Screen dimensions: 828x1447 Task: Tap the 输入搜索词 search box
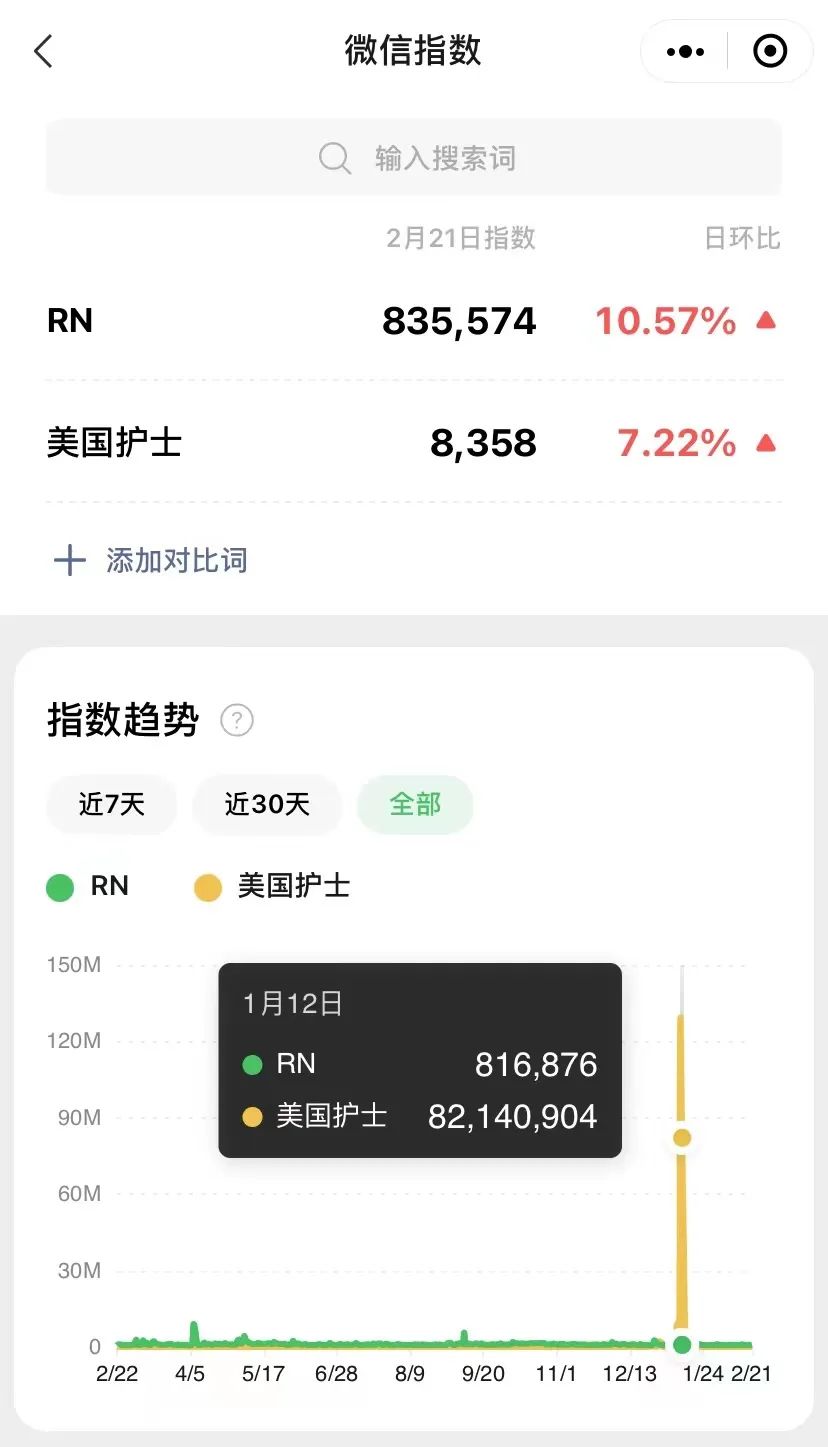[x=414, y=158]
